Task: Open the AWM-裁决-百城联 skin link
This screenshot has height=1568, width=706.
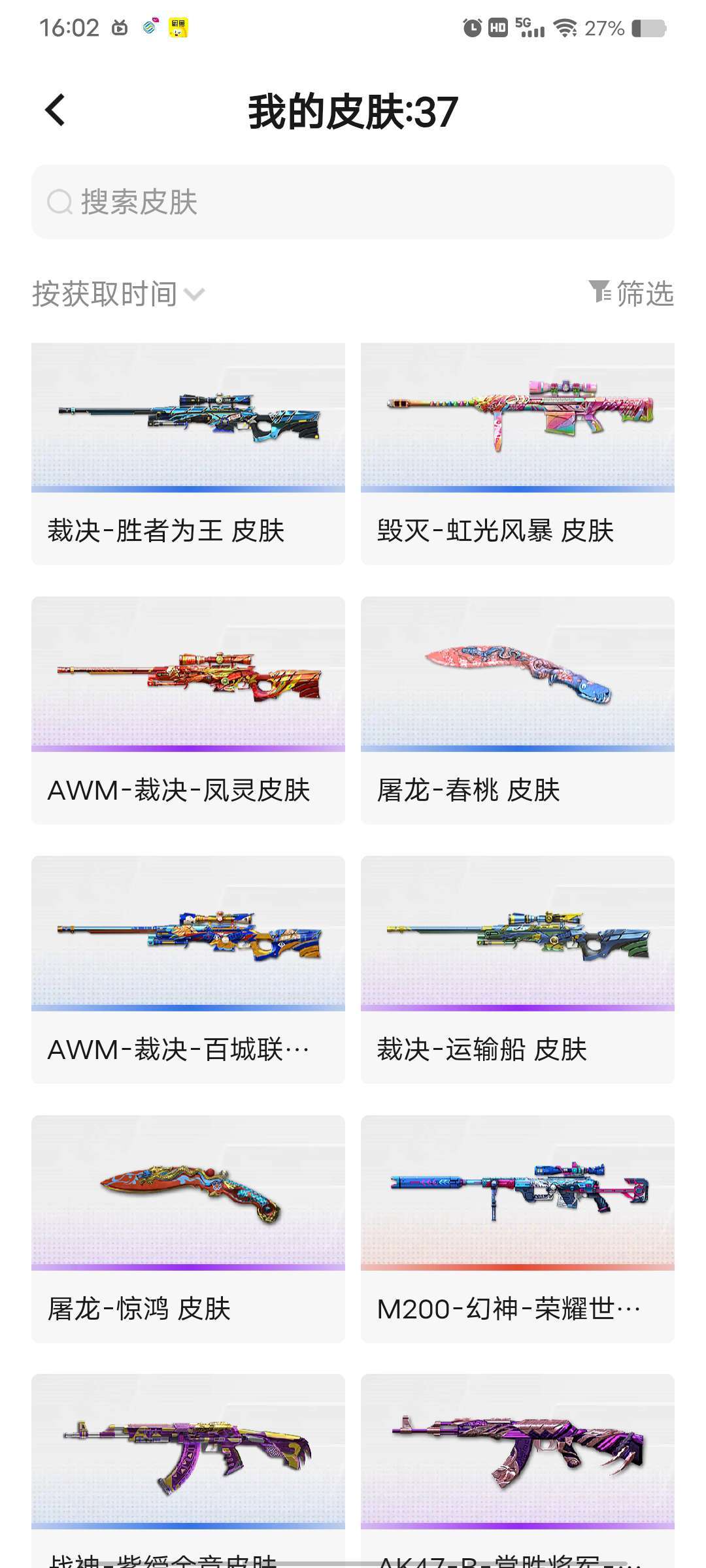Action: pos(188,967)
